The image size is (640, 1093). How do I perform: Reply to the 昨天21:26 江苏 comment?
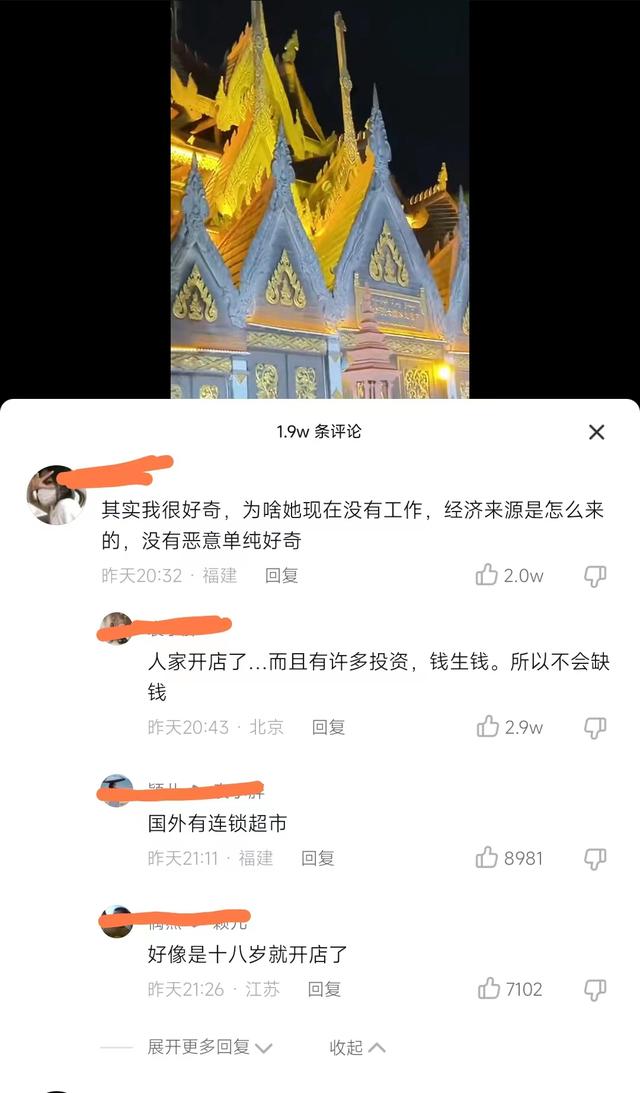click(x=324, y=989)
